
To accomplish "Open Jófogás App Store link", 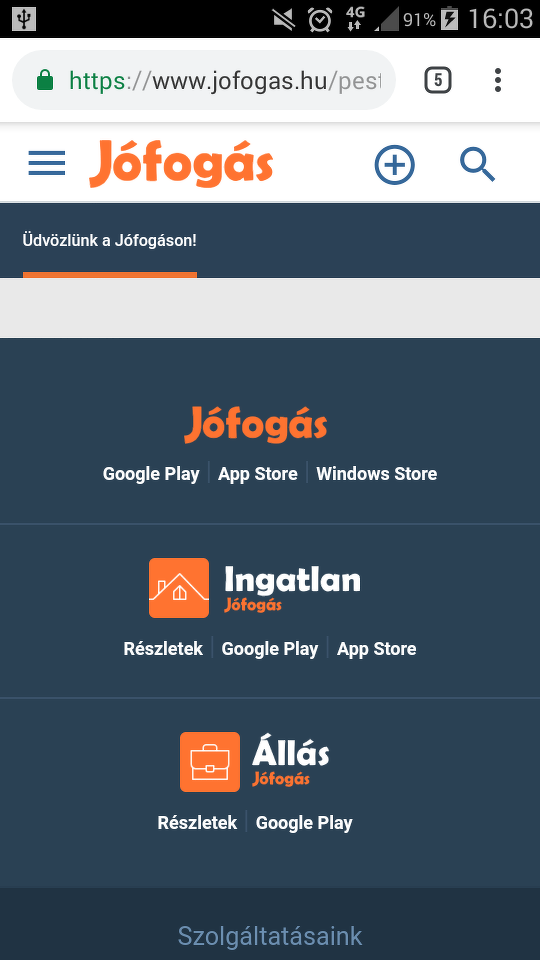I will pyautogui.click(x=258, y=474).
